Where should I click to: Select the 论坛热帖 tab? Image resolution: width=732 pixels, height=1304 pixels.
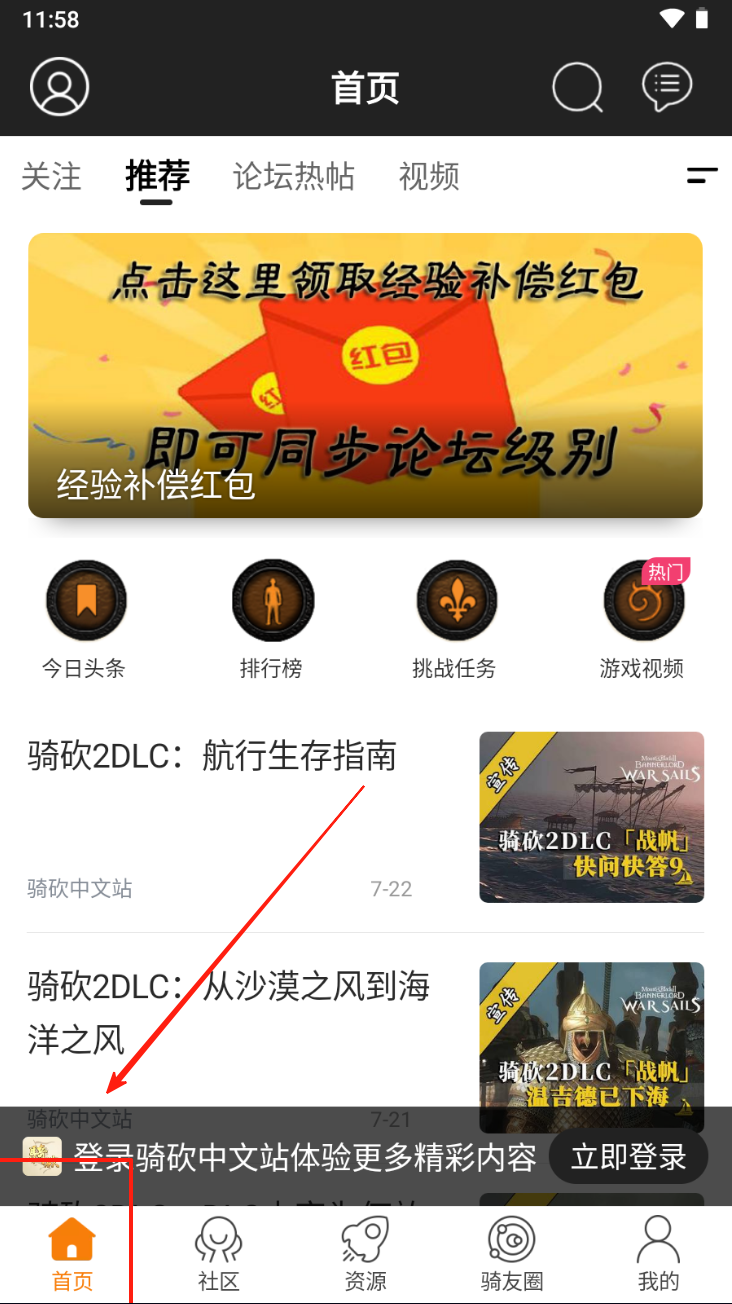point(293,176)
